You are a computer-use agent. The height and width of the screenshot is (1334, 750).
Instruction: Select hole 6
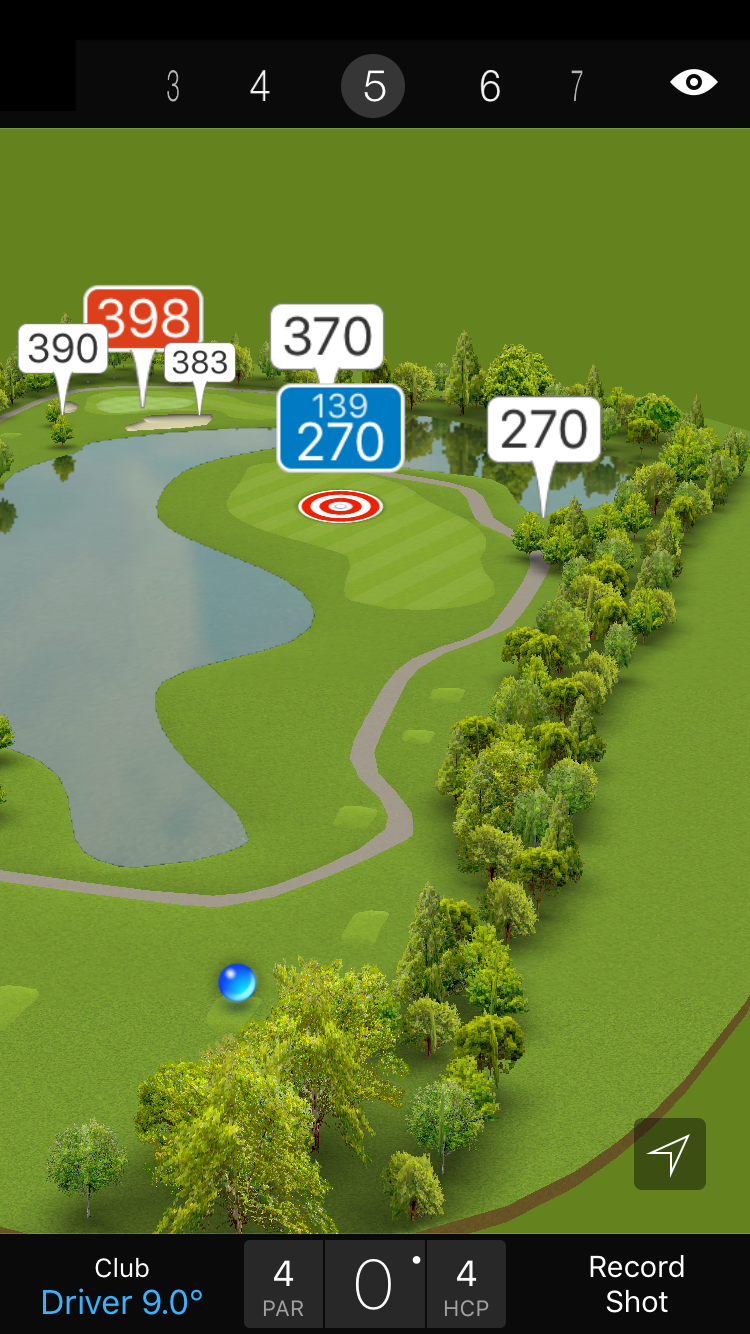point(489,87)
